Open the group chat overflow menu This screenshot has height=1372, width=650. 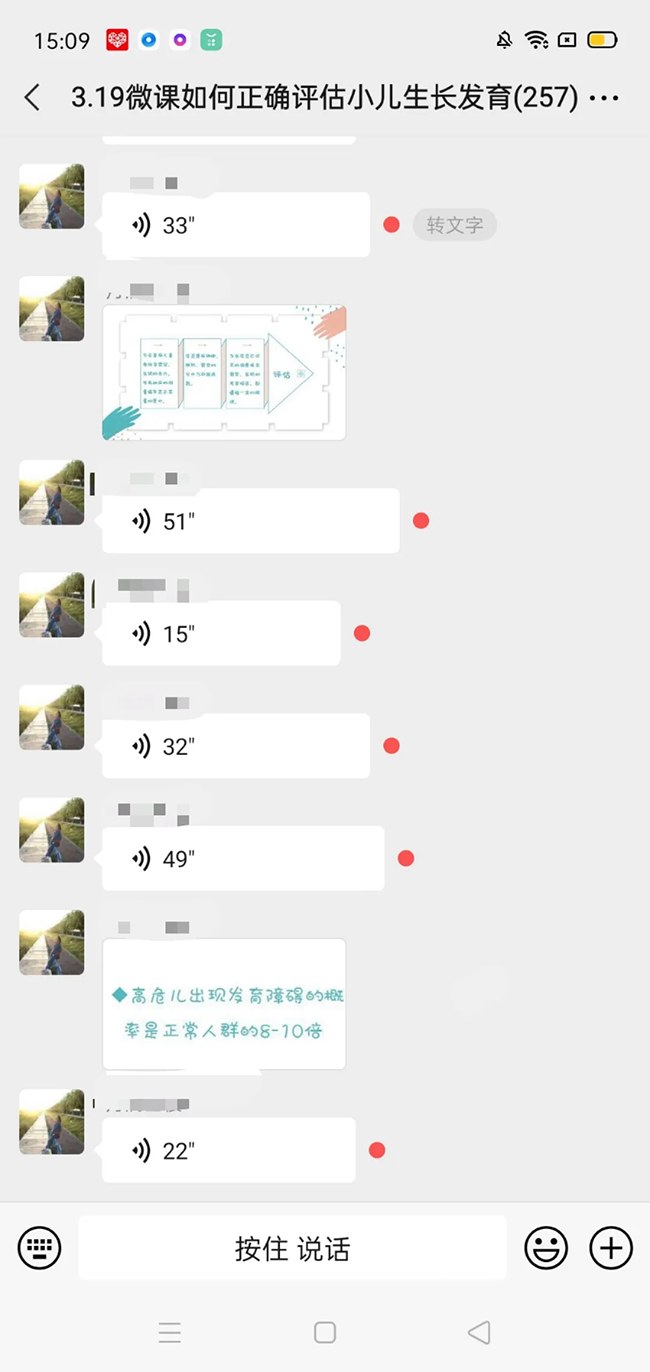(x=605, y=98)
